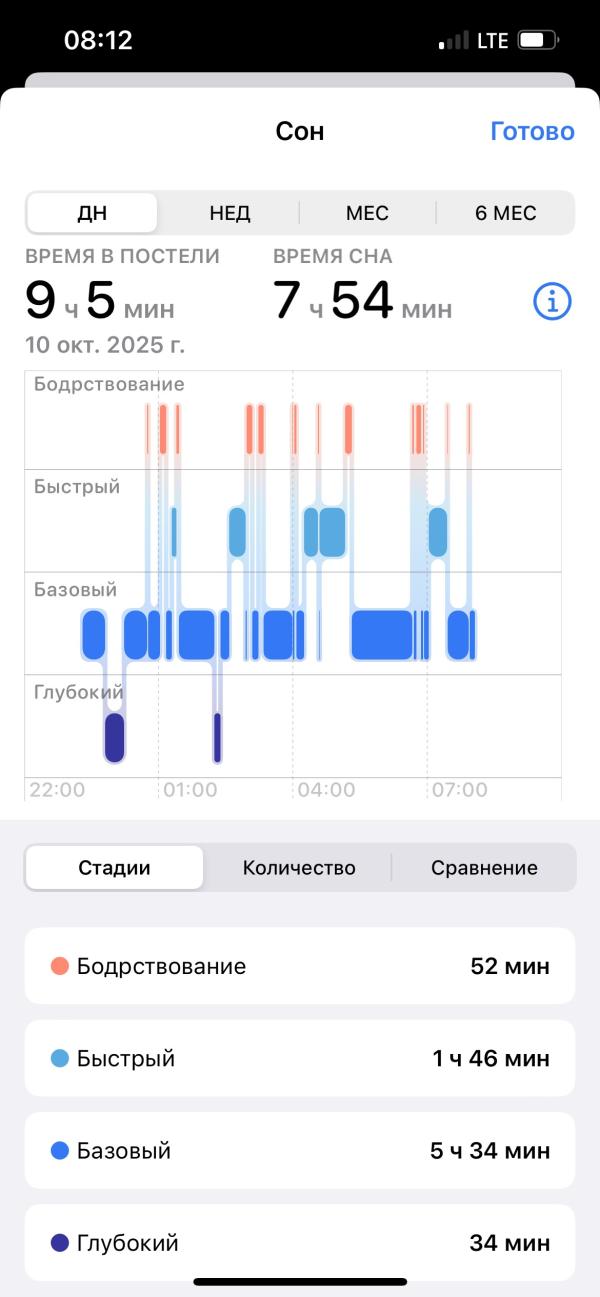Tap Готово to close the sleep sheet
Viewport: 600px width, 1297px height.
[532, 131]
